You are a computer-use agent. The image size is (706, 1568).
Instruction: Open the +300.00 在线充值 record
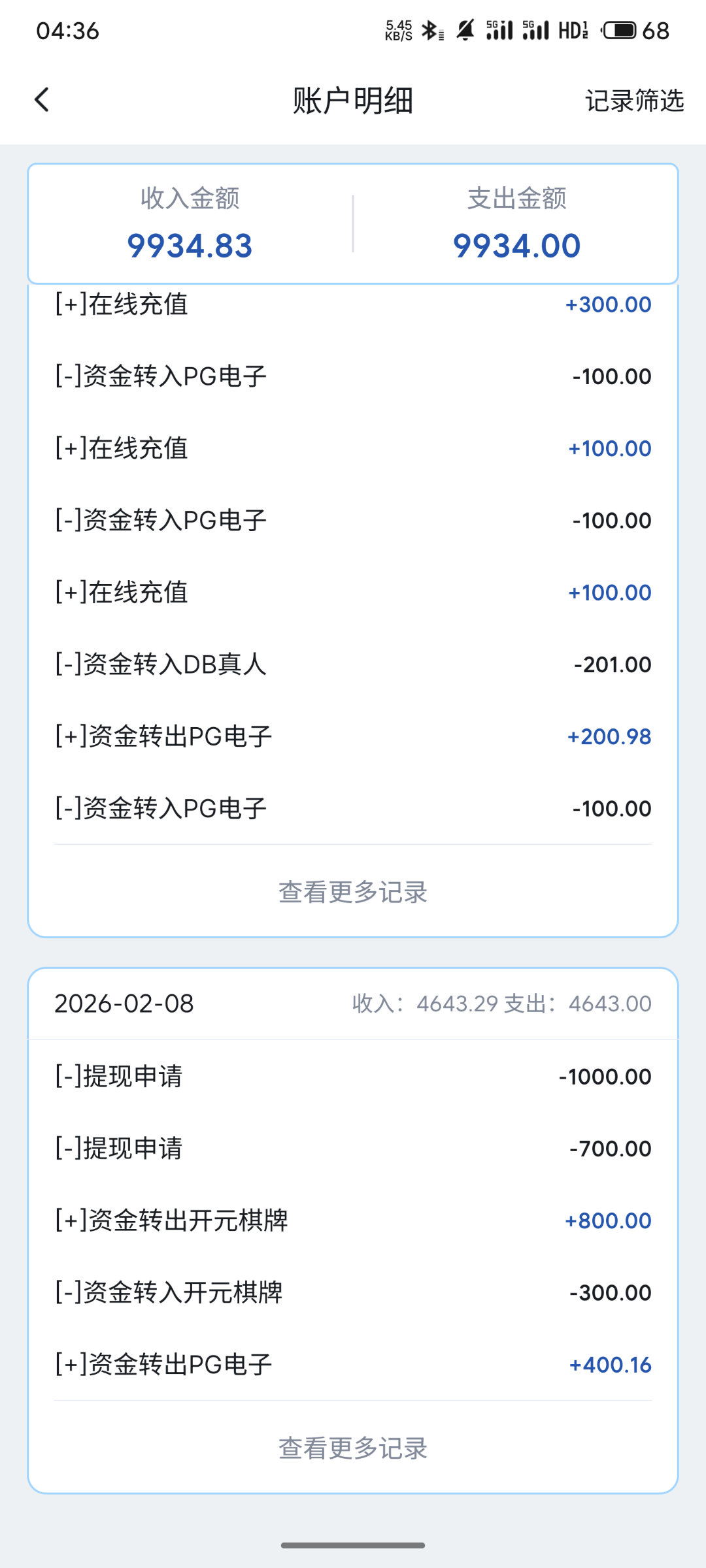click(353, 304)
